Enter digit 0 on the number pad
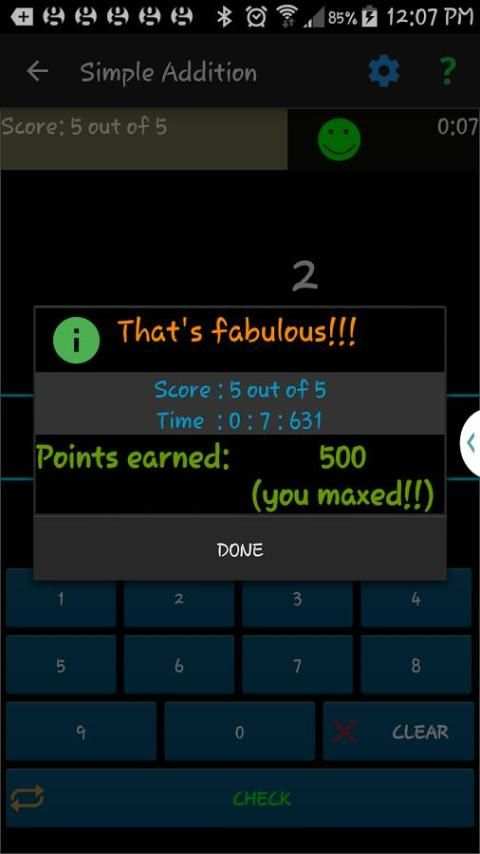Image resolution: width=480 pixels, height=854 pixels. (x=239, y=731)
